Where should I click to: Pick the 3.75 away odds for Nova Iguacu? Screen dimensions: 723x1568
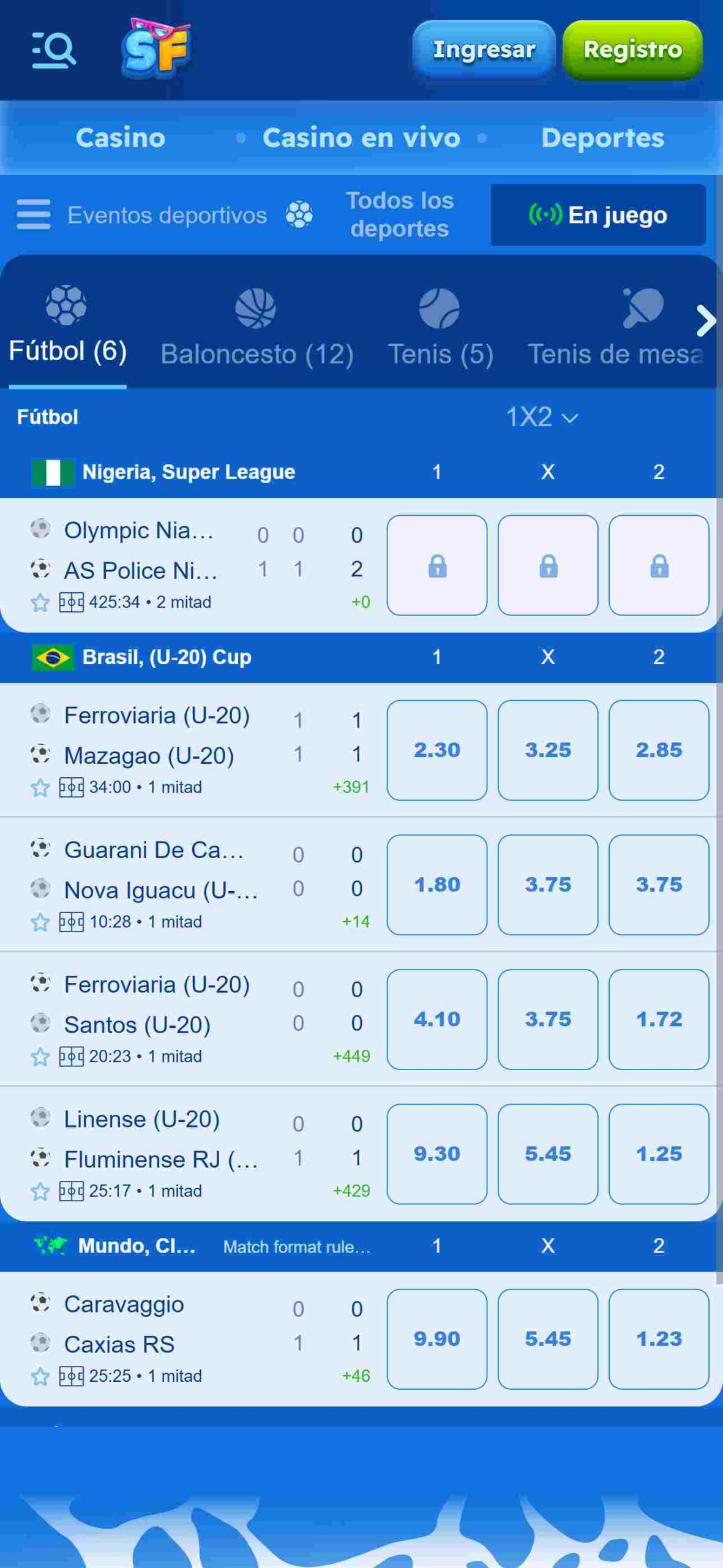(x=659, y=884)
